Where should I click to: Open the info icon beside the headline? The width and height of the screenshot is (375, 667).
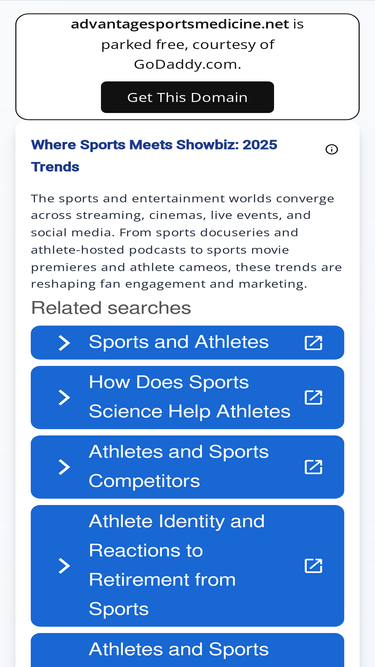tap(332, 149)
